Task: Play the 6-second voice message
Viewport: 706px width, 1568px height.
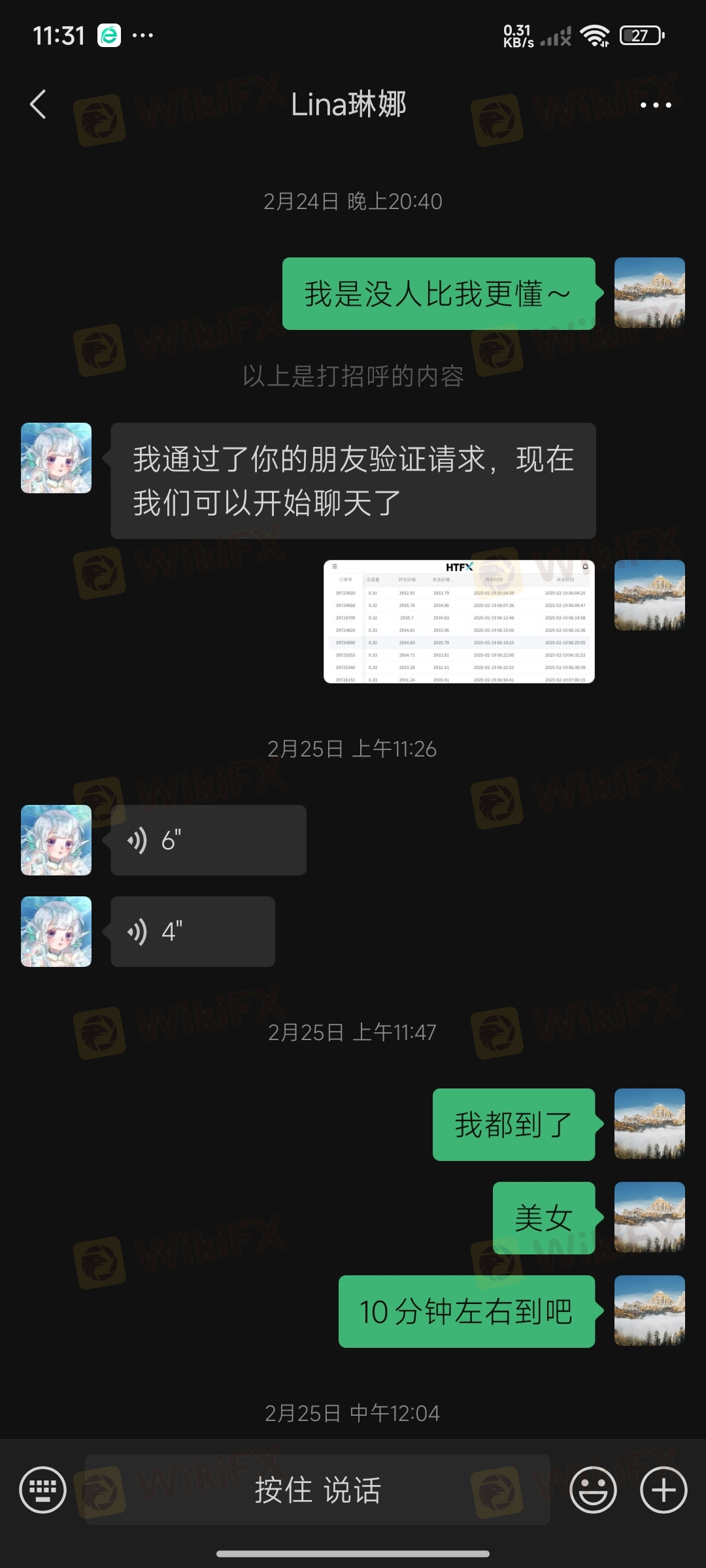Action: (x=208, y=840)
